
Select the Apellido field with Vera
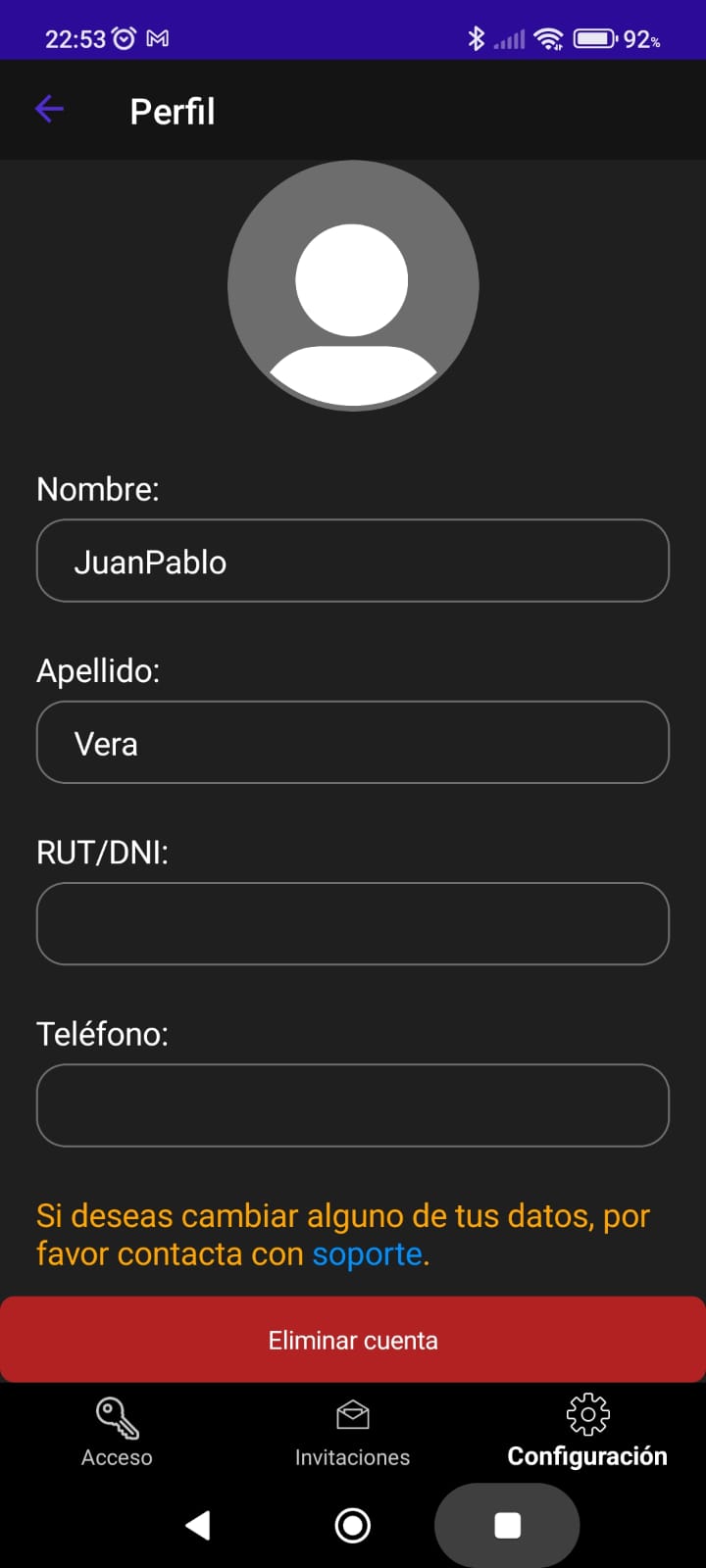353,742
